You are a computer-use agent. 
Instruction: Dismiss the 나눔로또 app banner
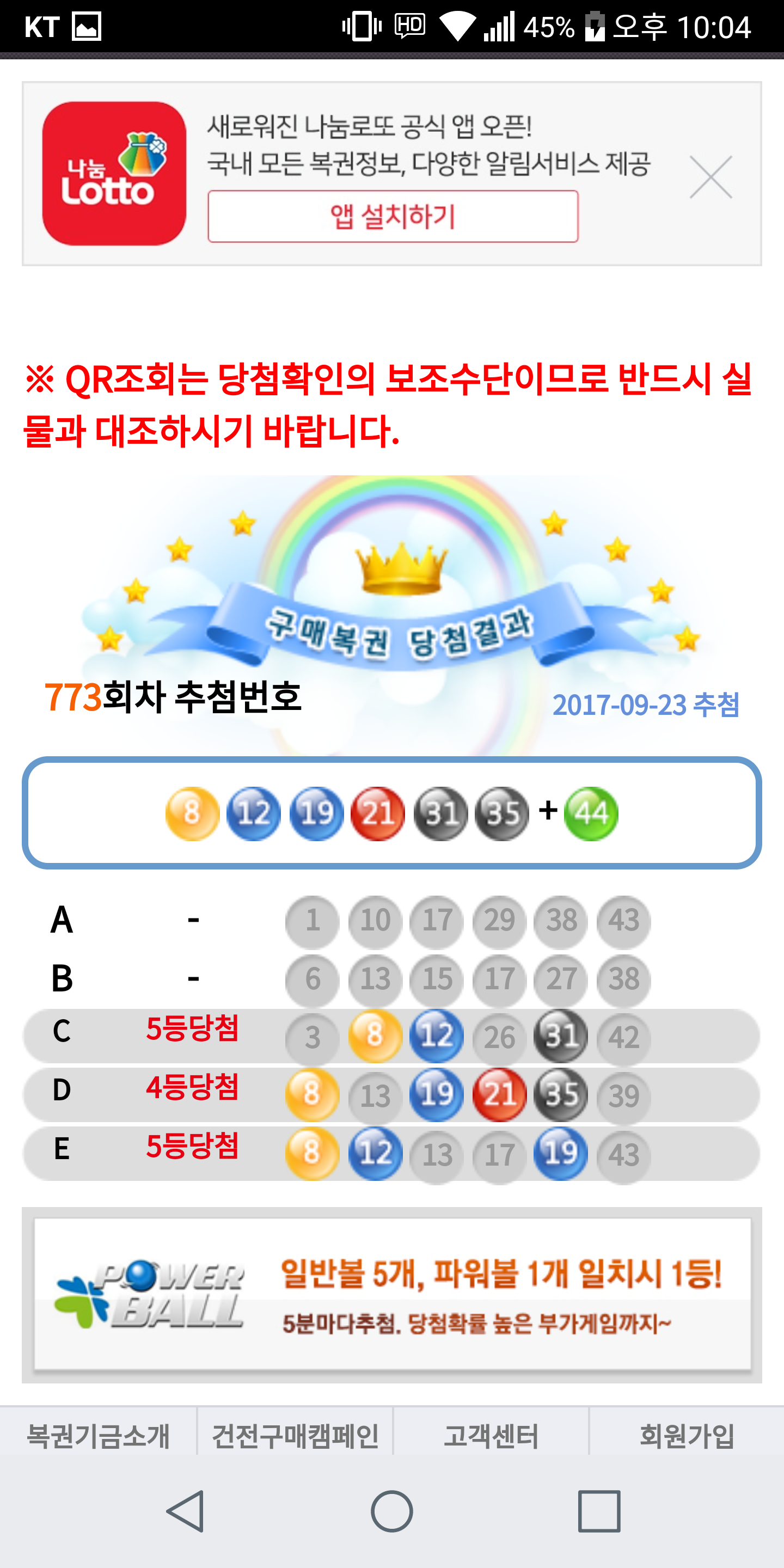click(710, 177)
